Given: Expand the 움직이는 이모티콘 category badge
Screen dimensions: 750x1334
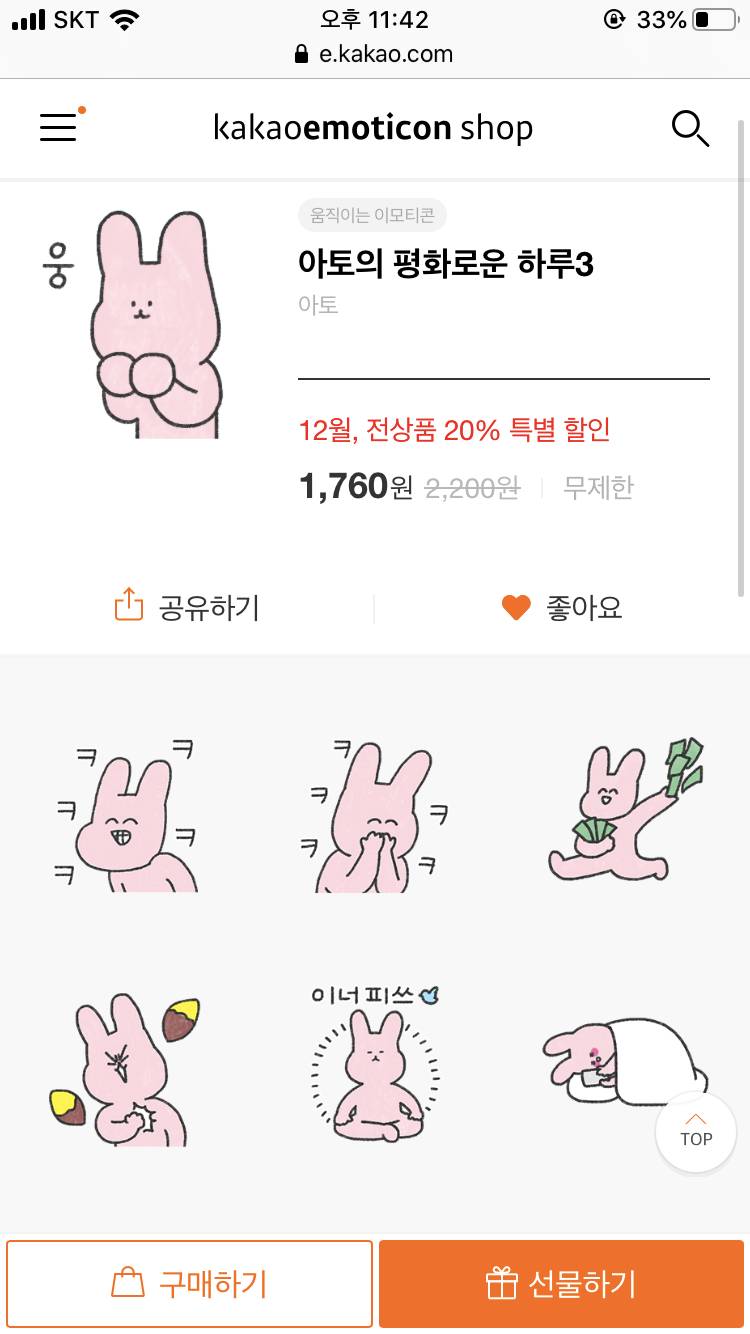Looking at the screenshot, I should pyautogui.click(x=372, y=215).
